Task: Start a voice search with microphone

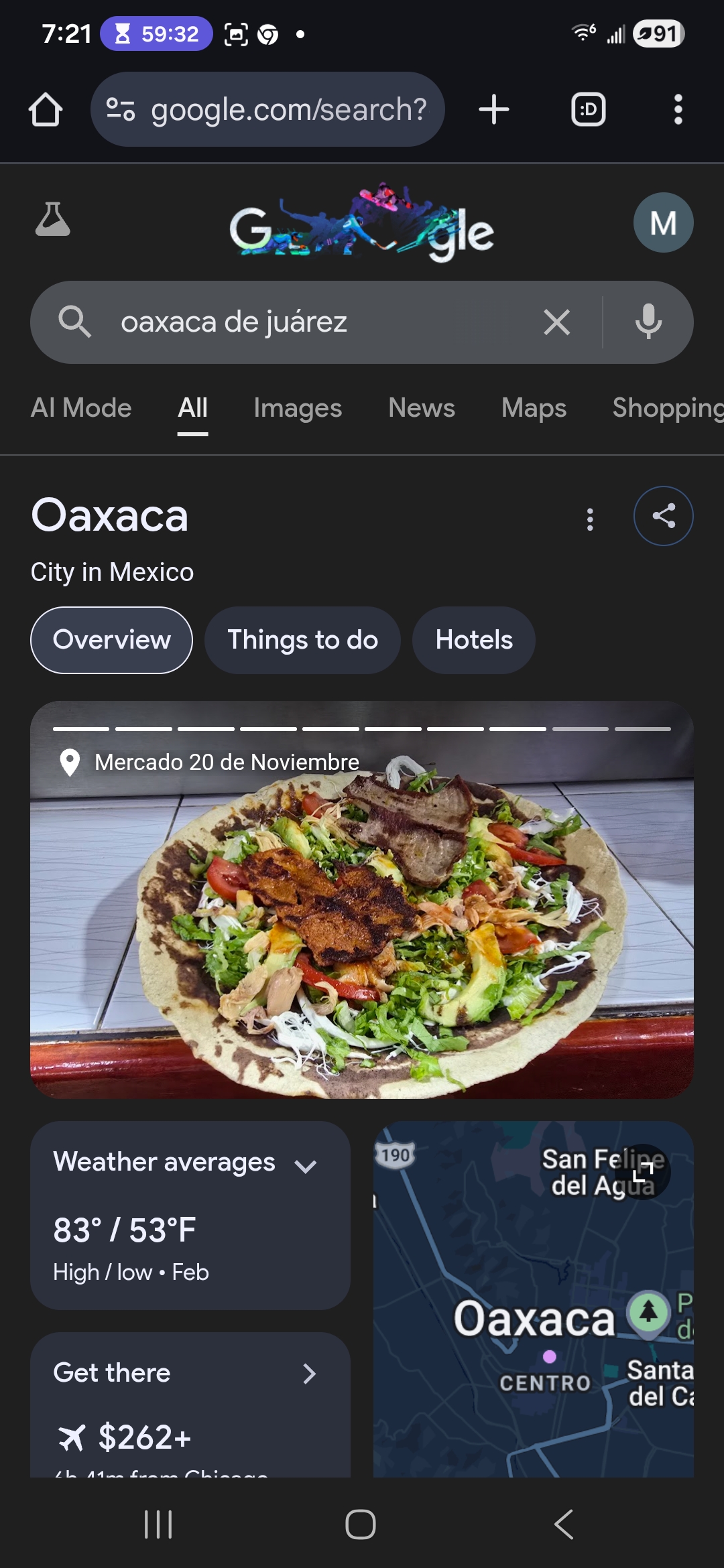Action: (x=648, y=322)
